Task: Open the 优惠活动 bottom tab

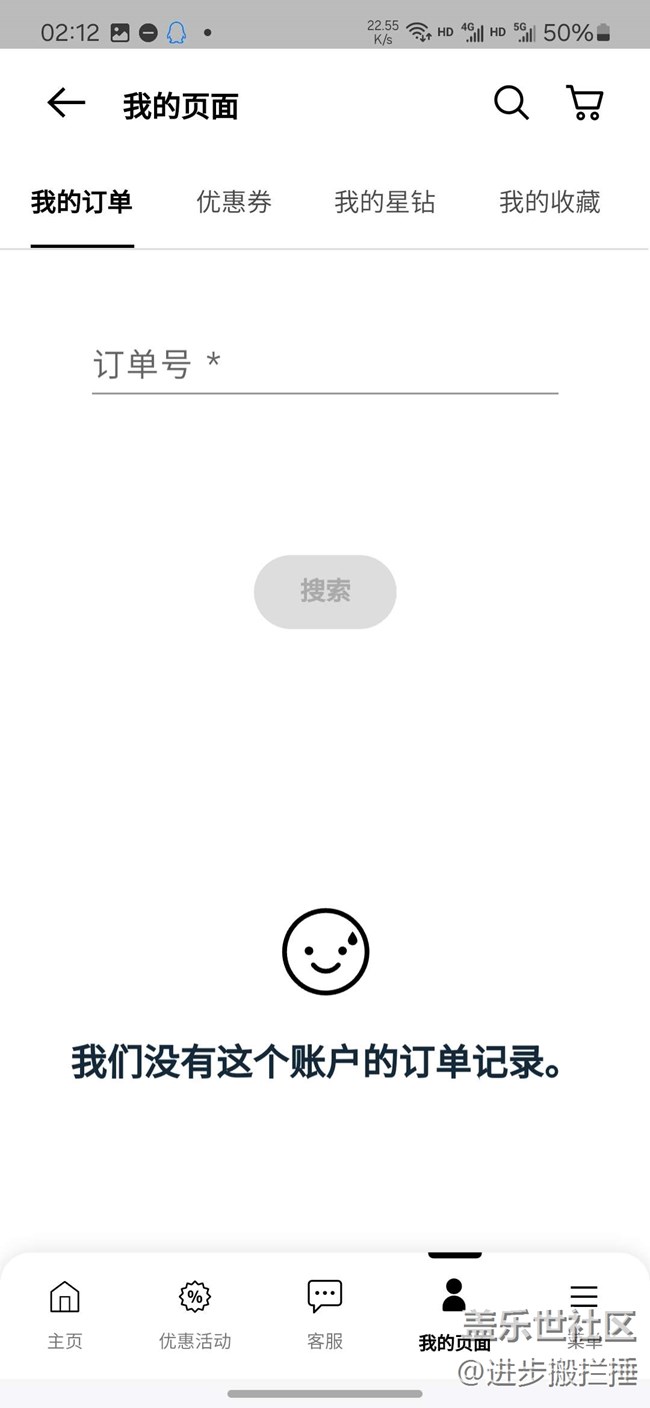Action: [x=195, y=1315]
